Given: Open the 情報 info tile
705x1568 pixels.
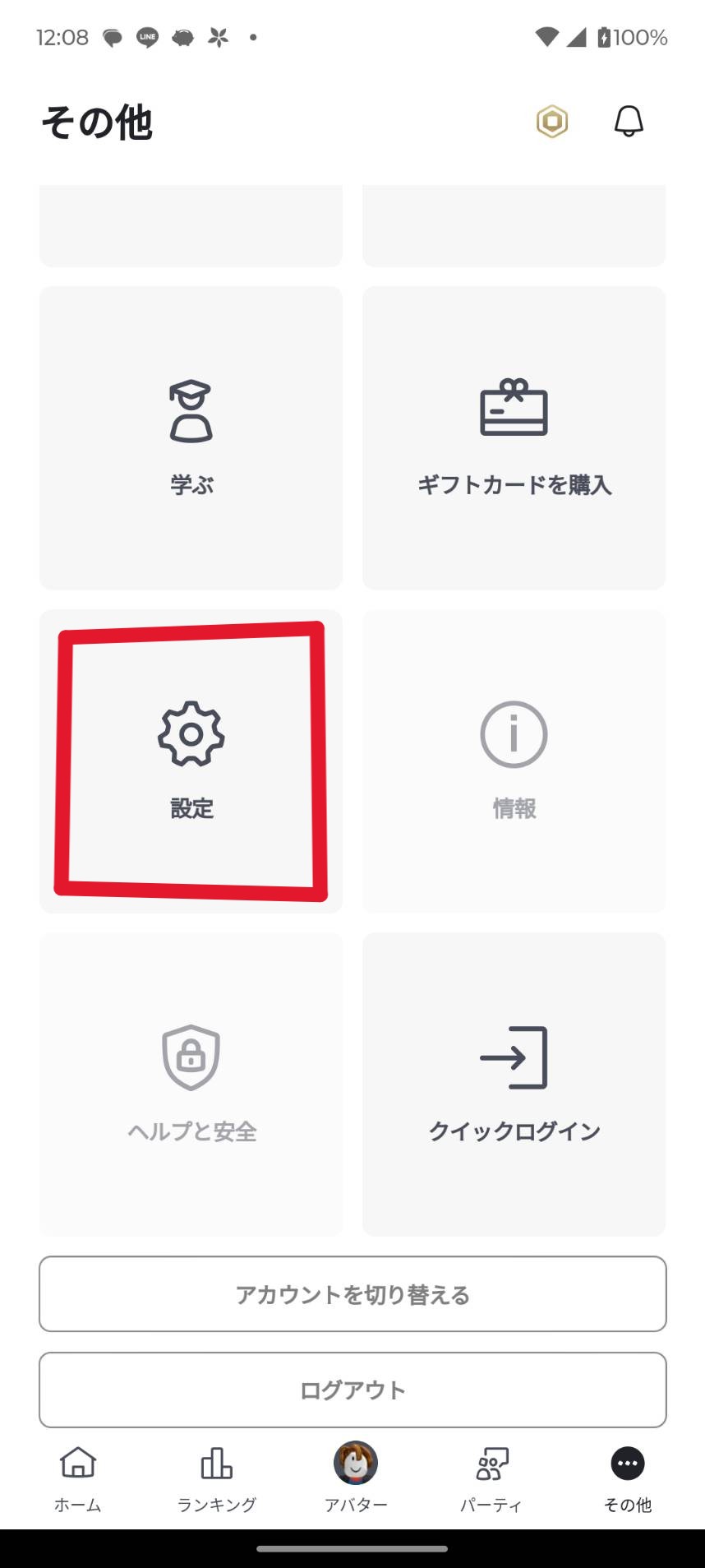Looking at the screenshot, I should click(514, 761).
